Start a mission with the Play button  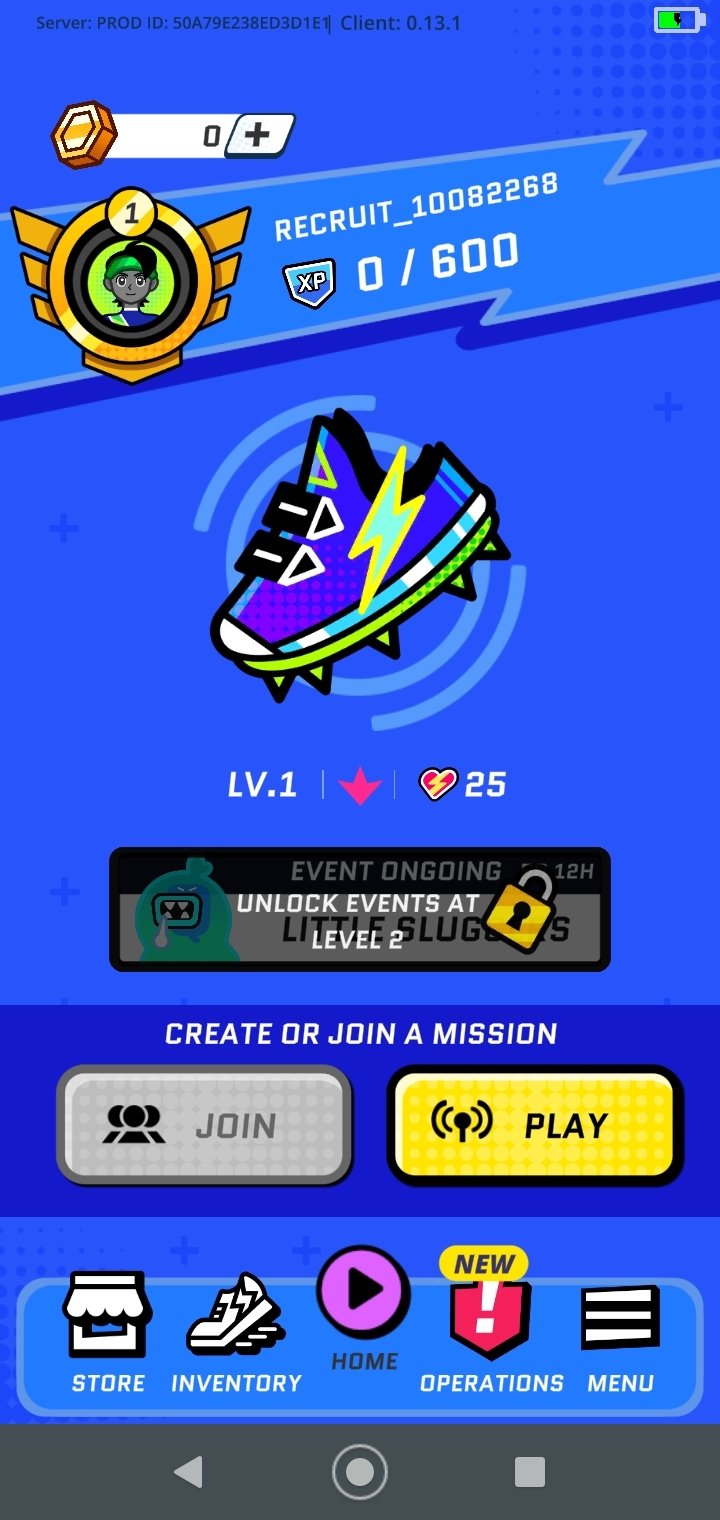[x=534, y=1125]
